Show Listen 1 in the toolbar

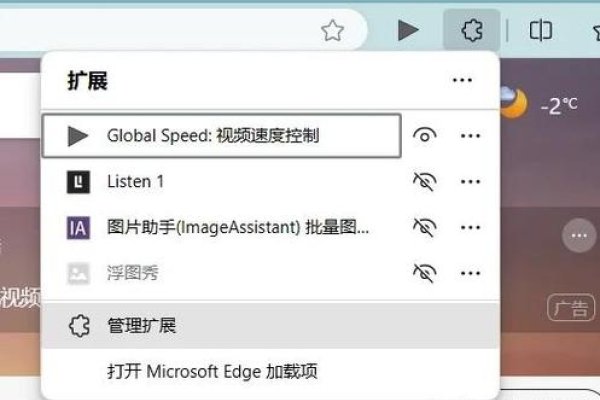[x=425, y=182]
